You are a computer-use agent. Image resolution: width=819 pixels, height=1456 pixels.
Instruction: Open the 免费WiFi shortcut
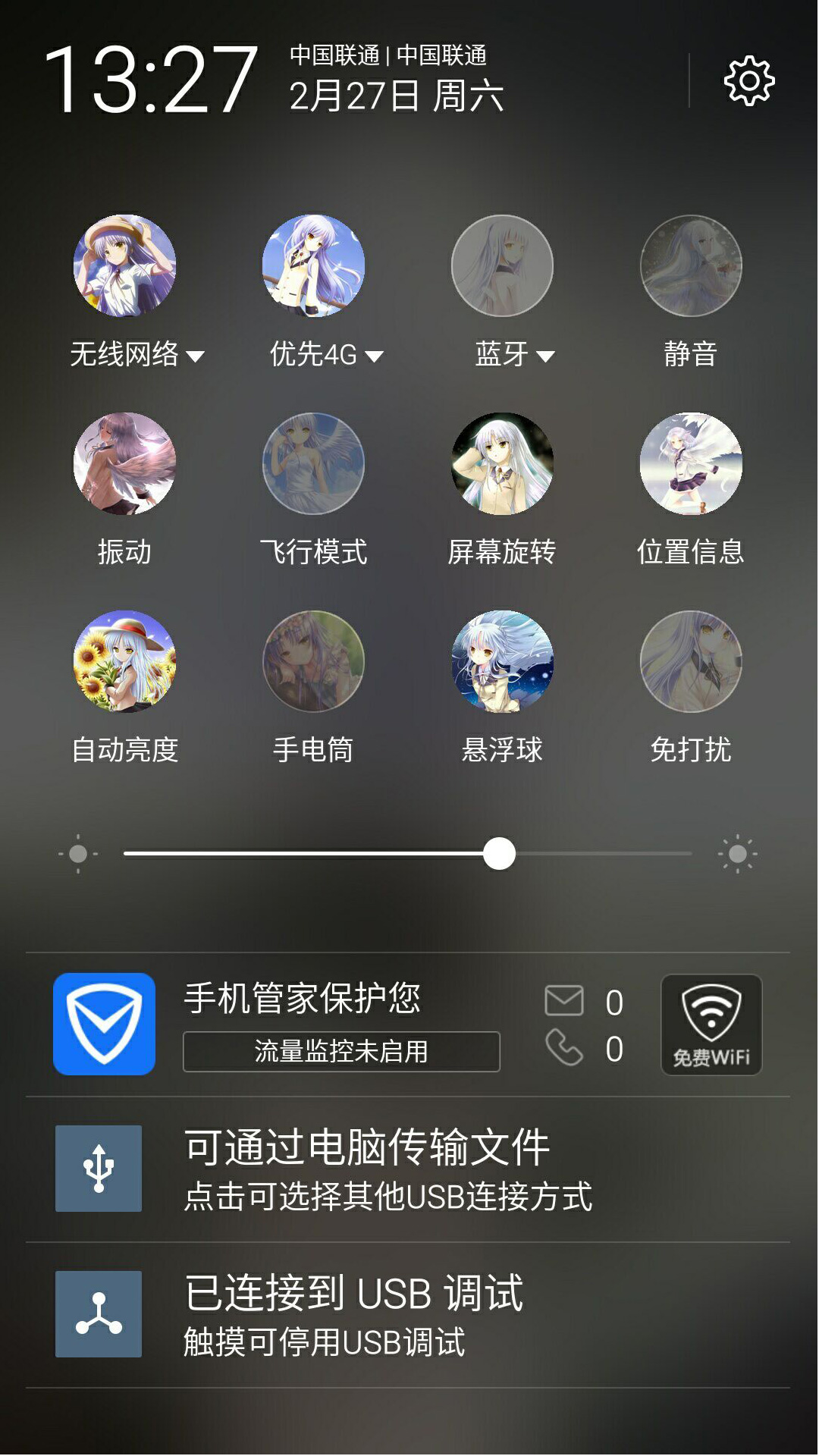(711, 1025)
